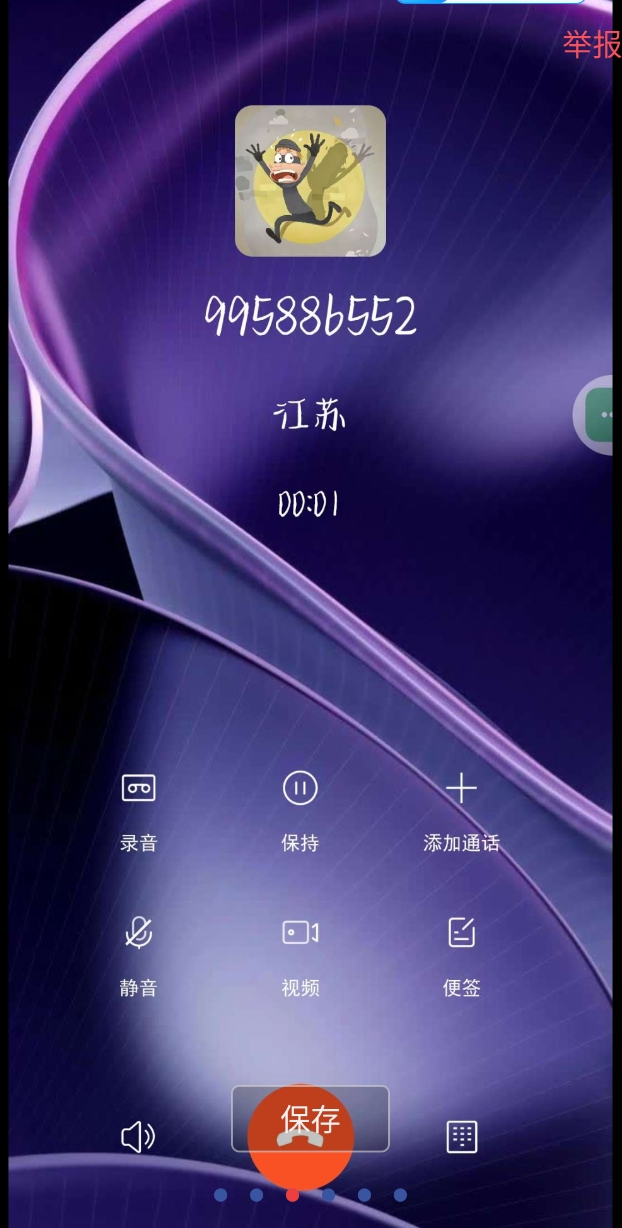Tap the 举报 report link

(x=592, y=44)
